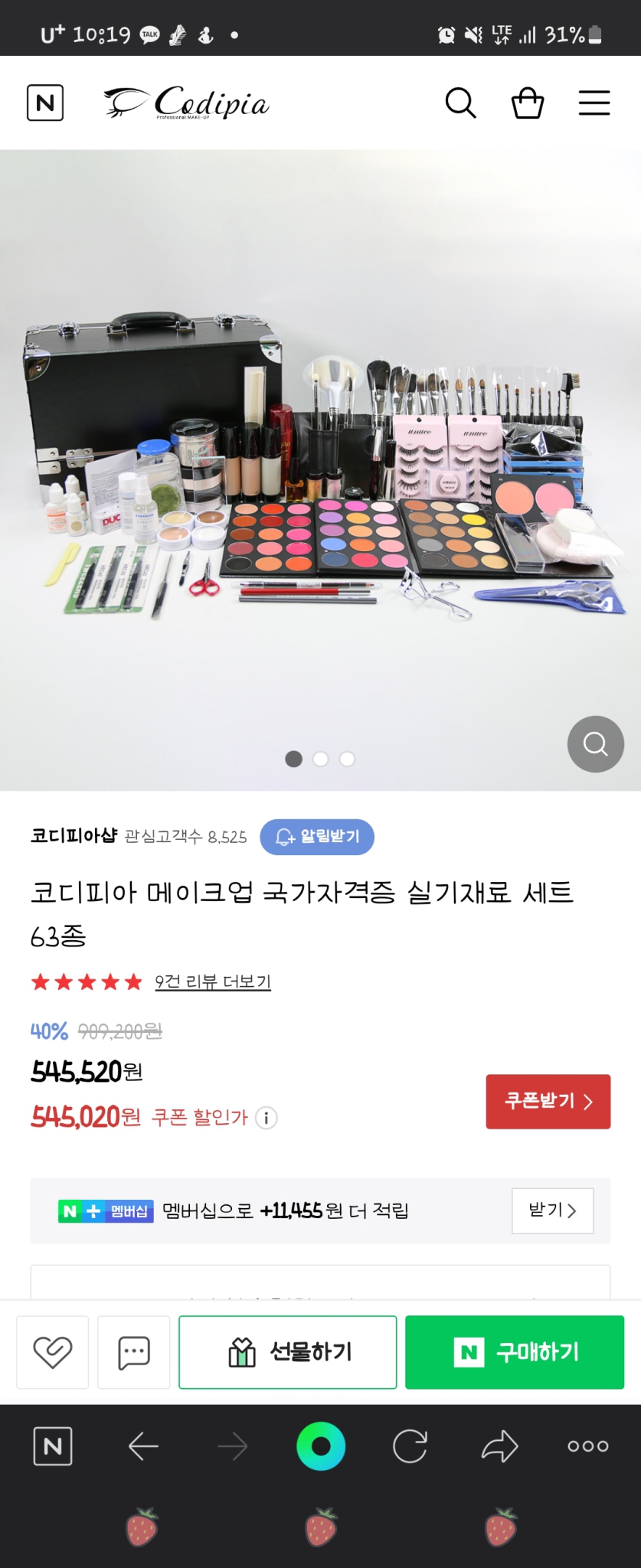
Task: Click the magnifier zoom icon on the product photo
Action: [595, 743]
